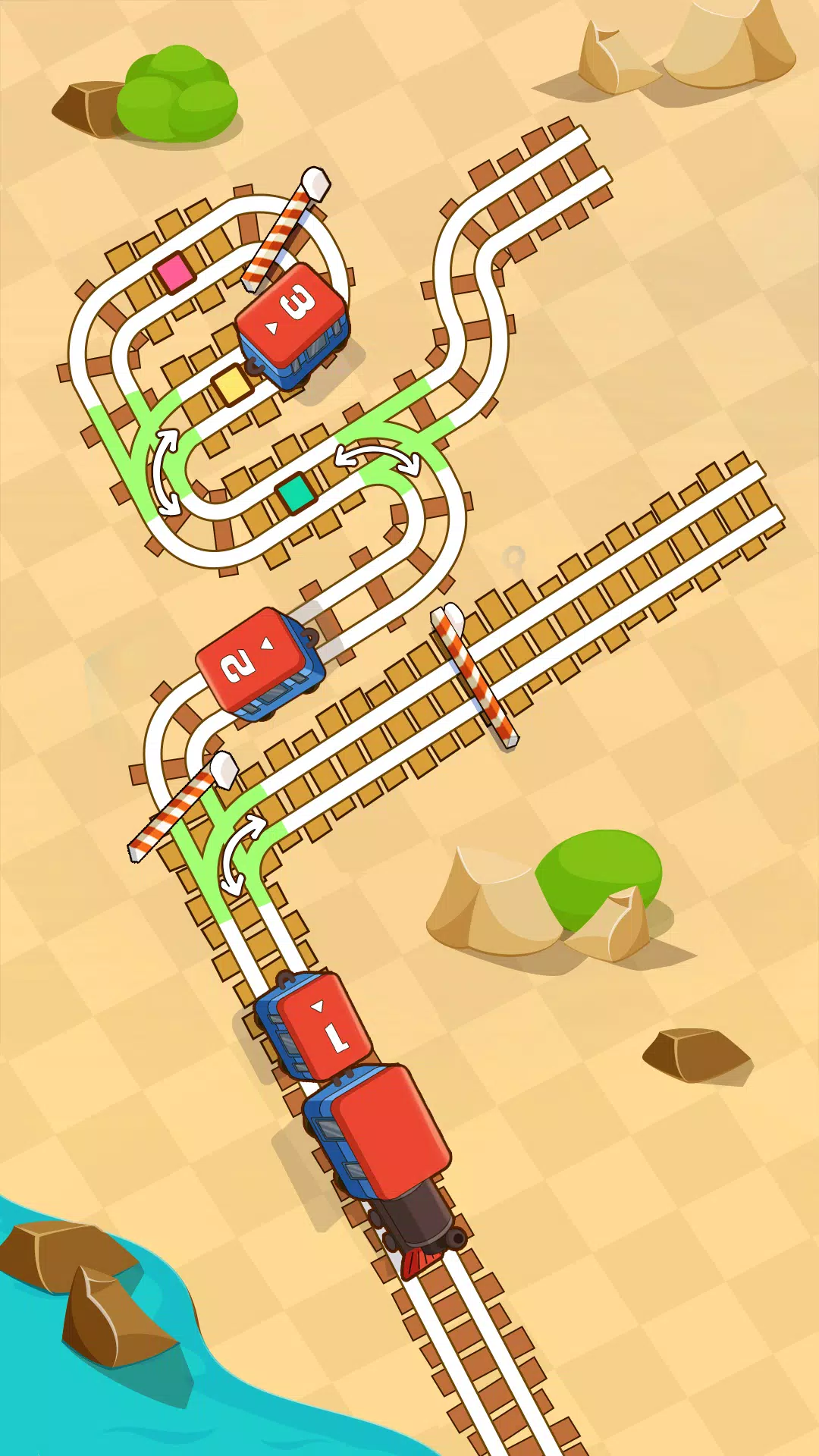The width and height of the screenshot is (819, 1456).
Task: Toggle the track switch beside wagon 3
Action: click(166, 471)
